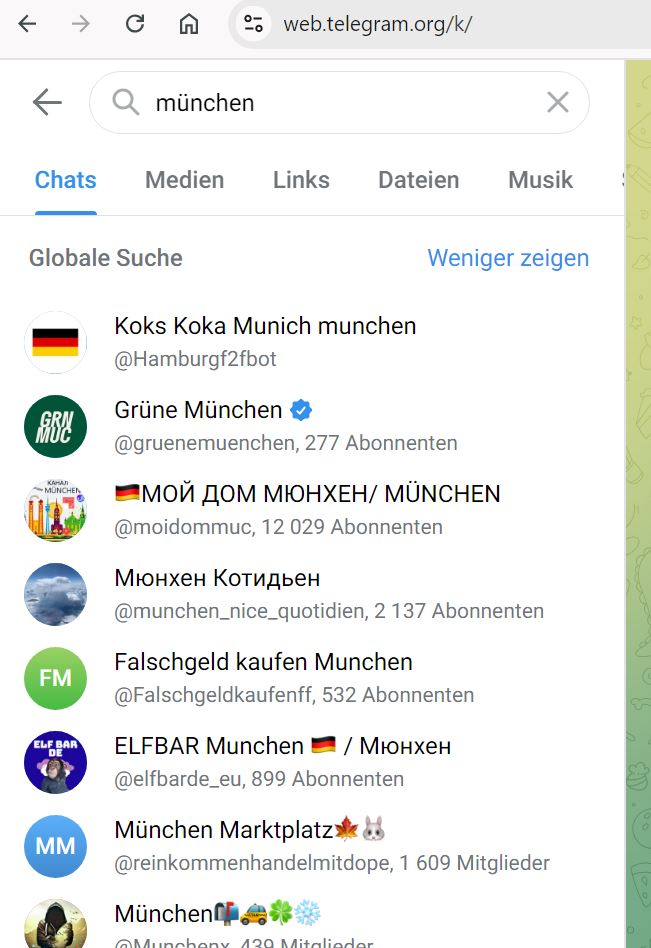The height and width of the screenshot is (948, 651).
Task: Tap Weniger zeigen to collapse results
Action: (x=508, y=258)
